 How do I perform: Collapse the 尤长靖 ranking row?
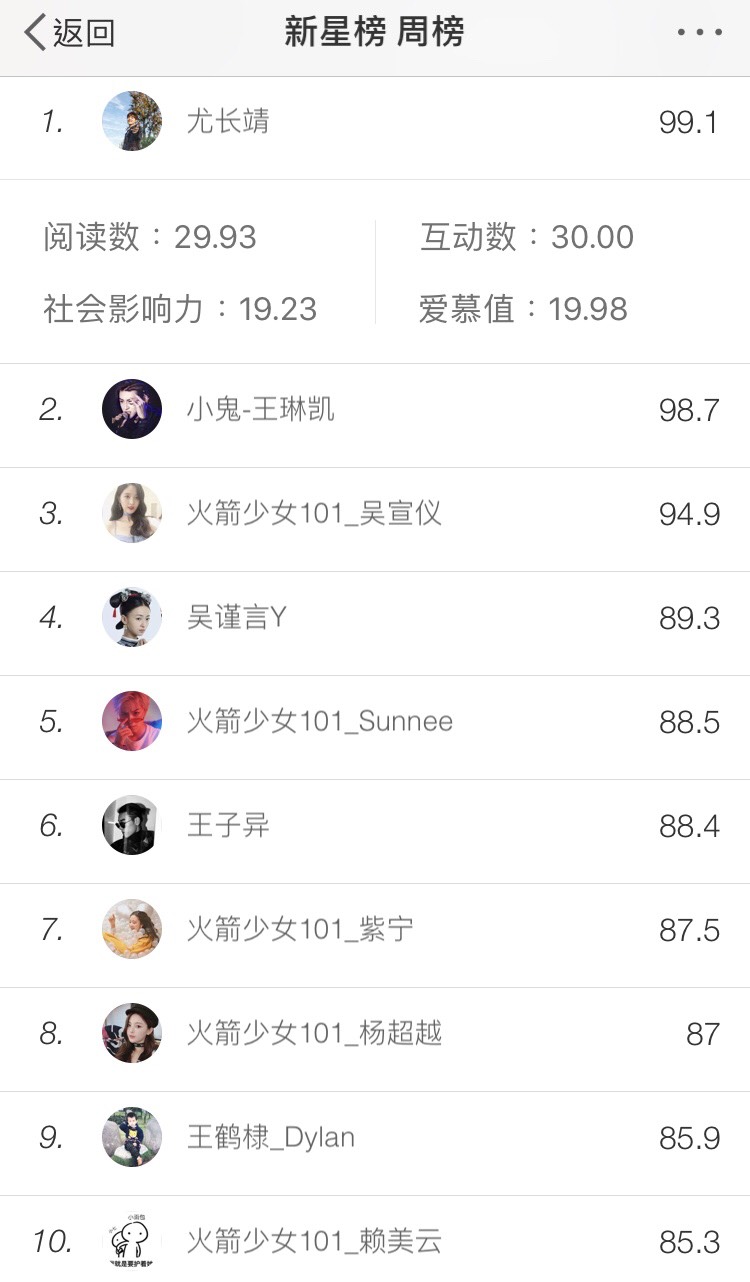coord(375,123)
